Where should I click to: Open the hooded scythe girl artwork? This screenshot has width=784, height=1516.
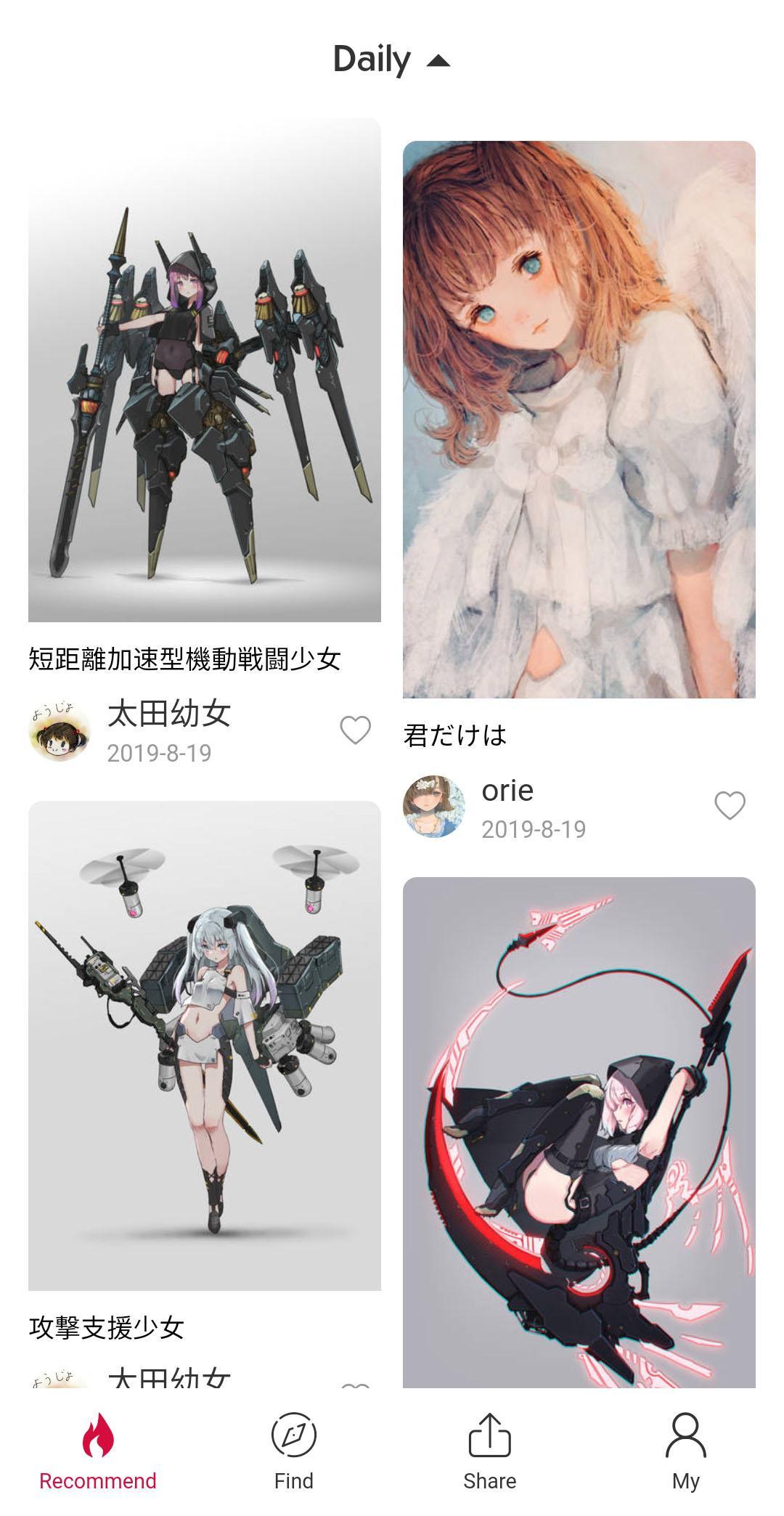point(579,1133)
